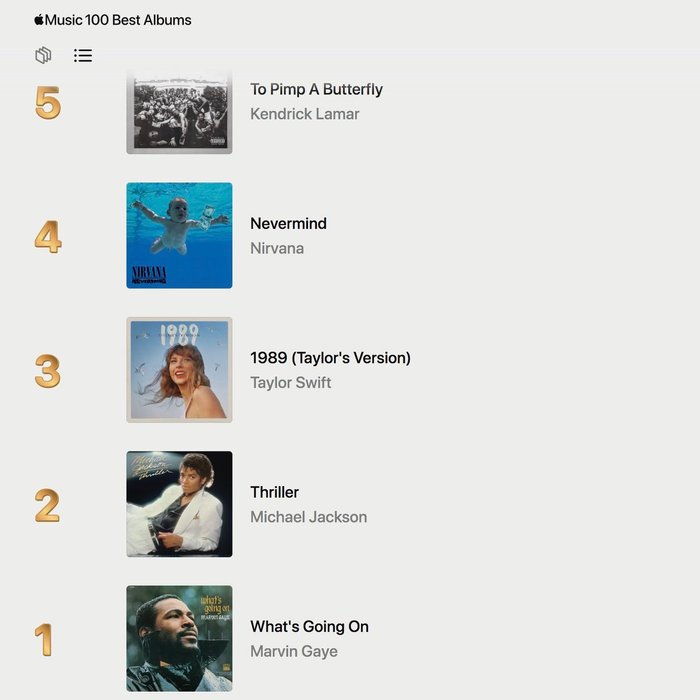The height and width of the screenshot is (700, 700).
Task: Switch to the 3D cube view
Action: click(43, 55)
